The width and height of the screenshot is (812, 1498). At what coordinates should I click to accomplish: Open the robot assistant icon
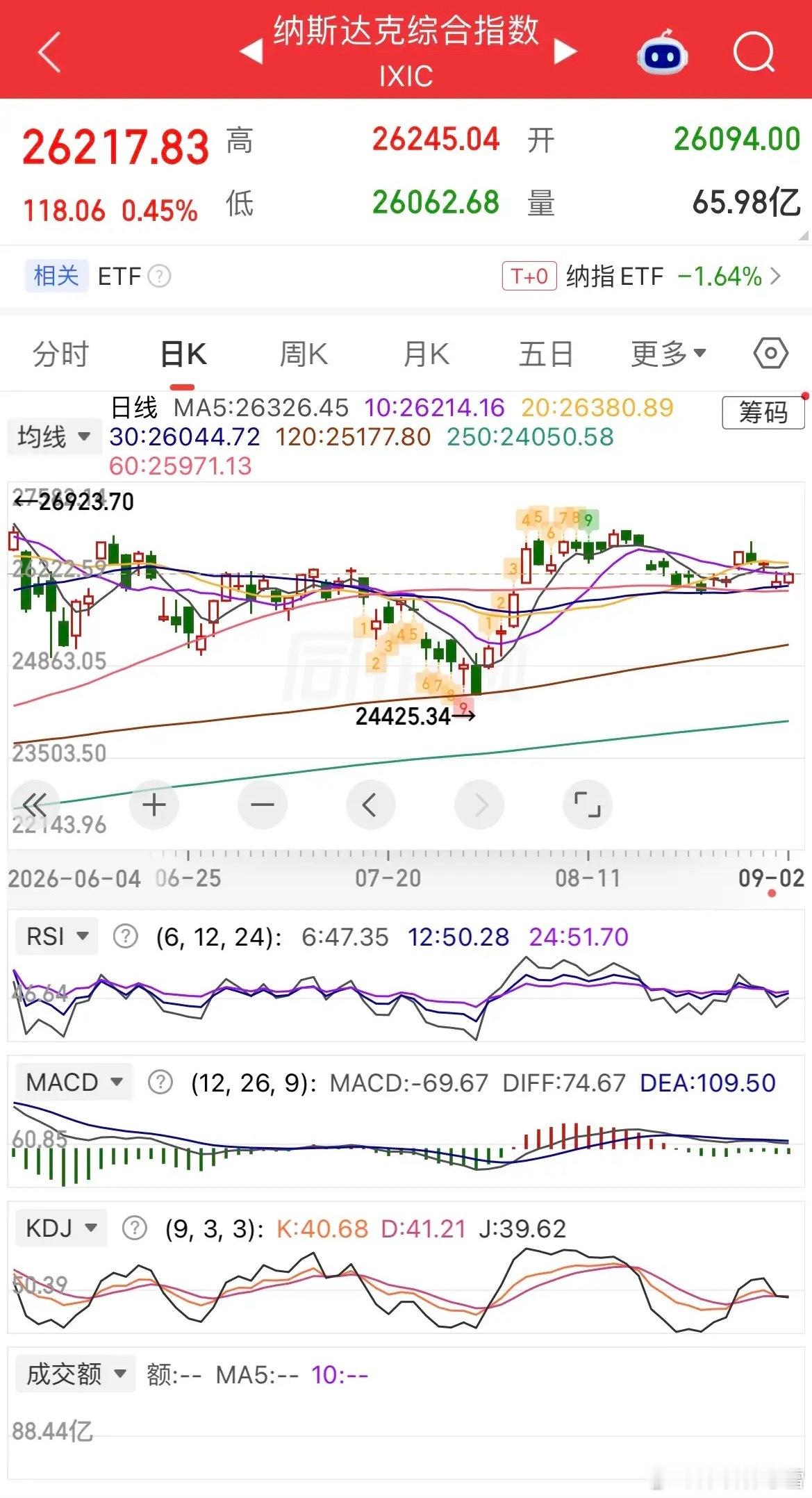click(x=662, y=52)
